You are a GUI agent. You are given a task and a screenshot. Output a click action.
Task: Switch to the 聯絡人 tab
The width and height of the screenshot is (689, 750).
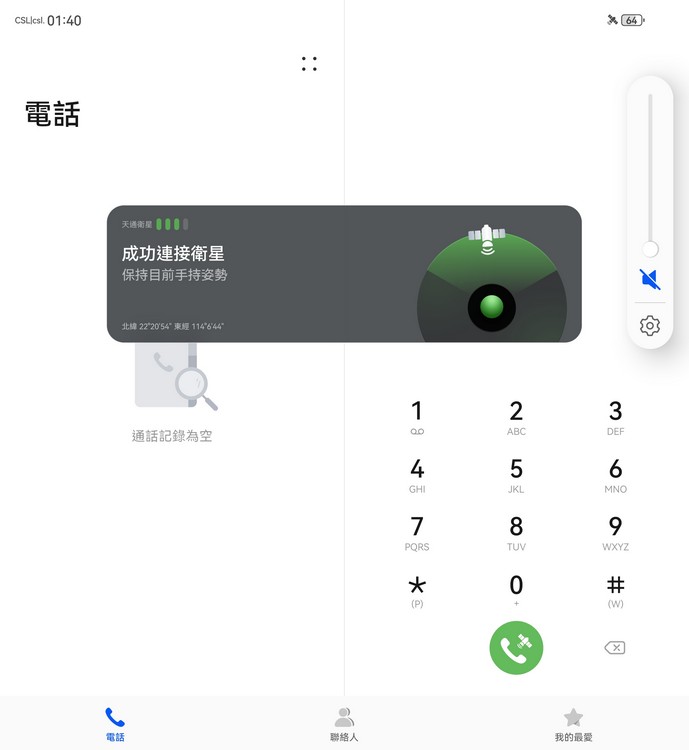[344, 724]
